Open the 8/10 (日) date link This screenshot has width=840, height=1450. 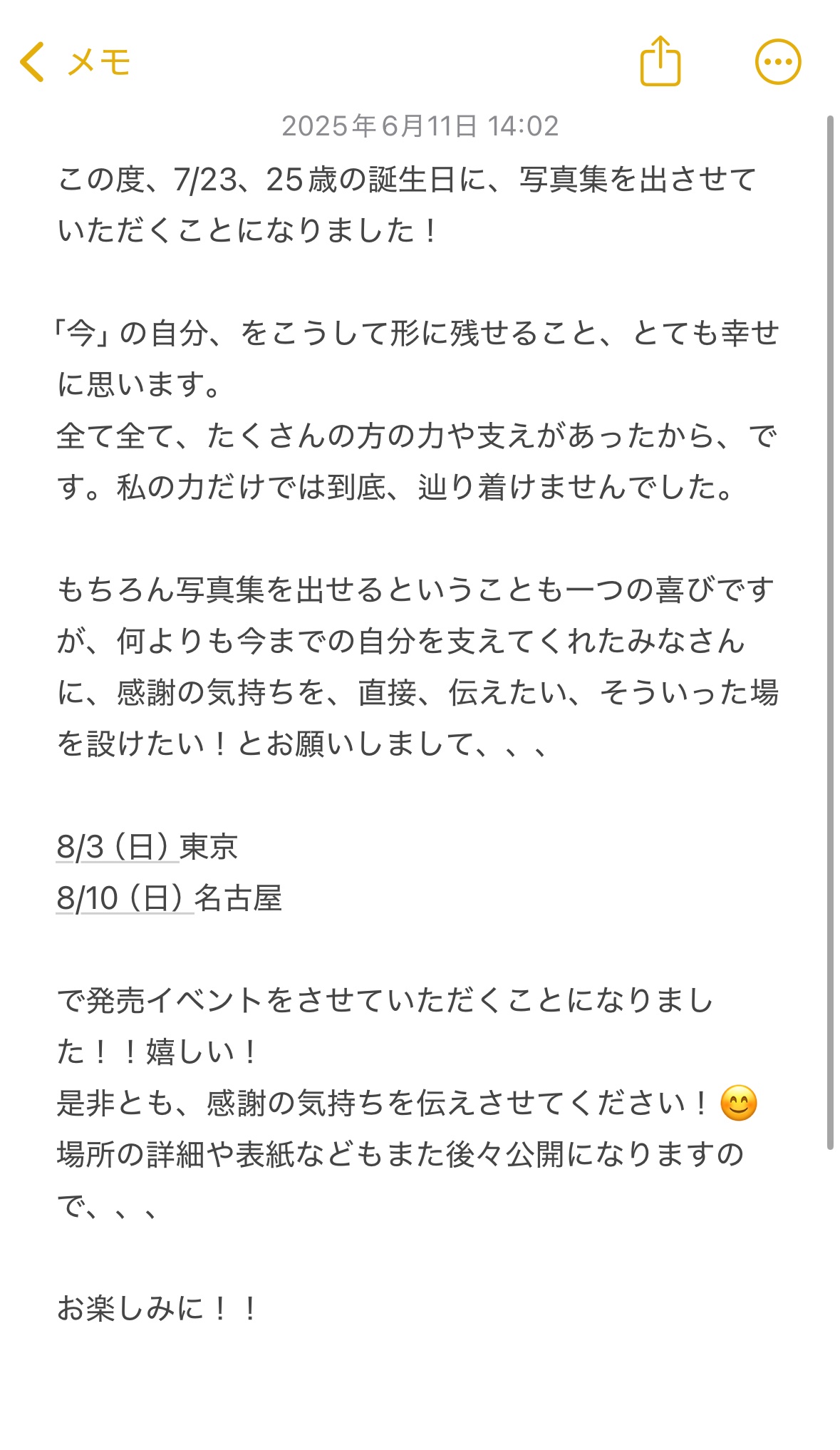[124, 898]
